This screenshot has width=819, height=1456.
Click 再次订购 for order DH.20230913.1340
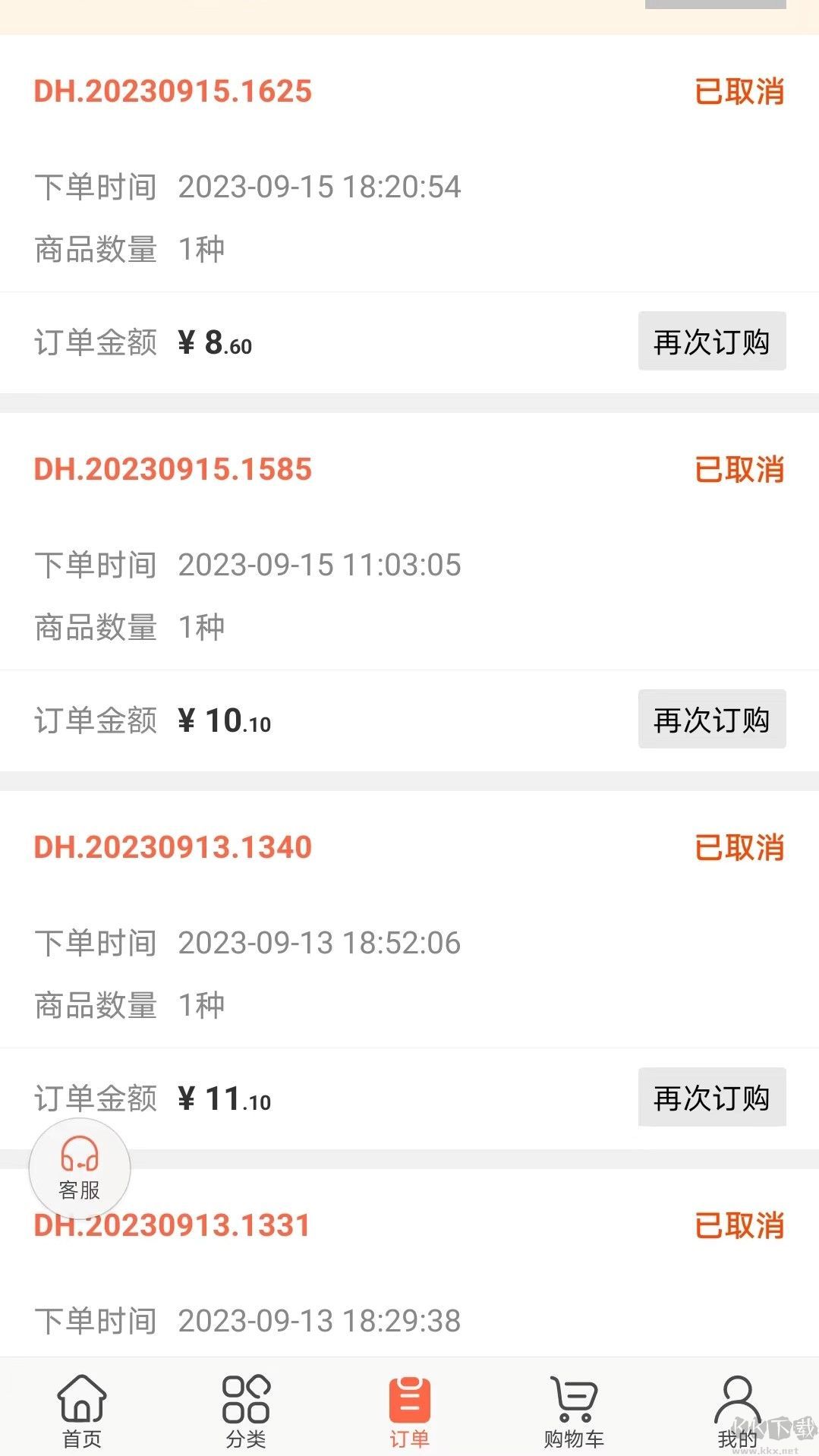[x=711, y=1098]
